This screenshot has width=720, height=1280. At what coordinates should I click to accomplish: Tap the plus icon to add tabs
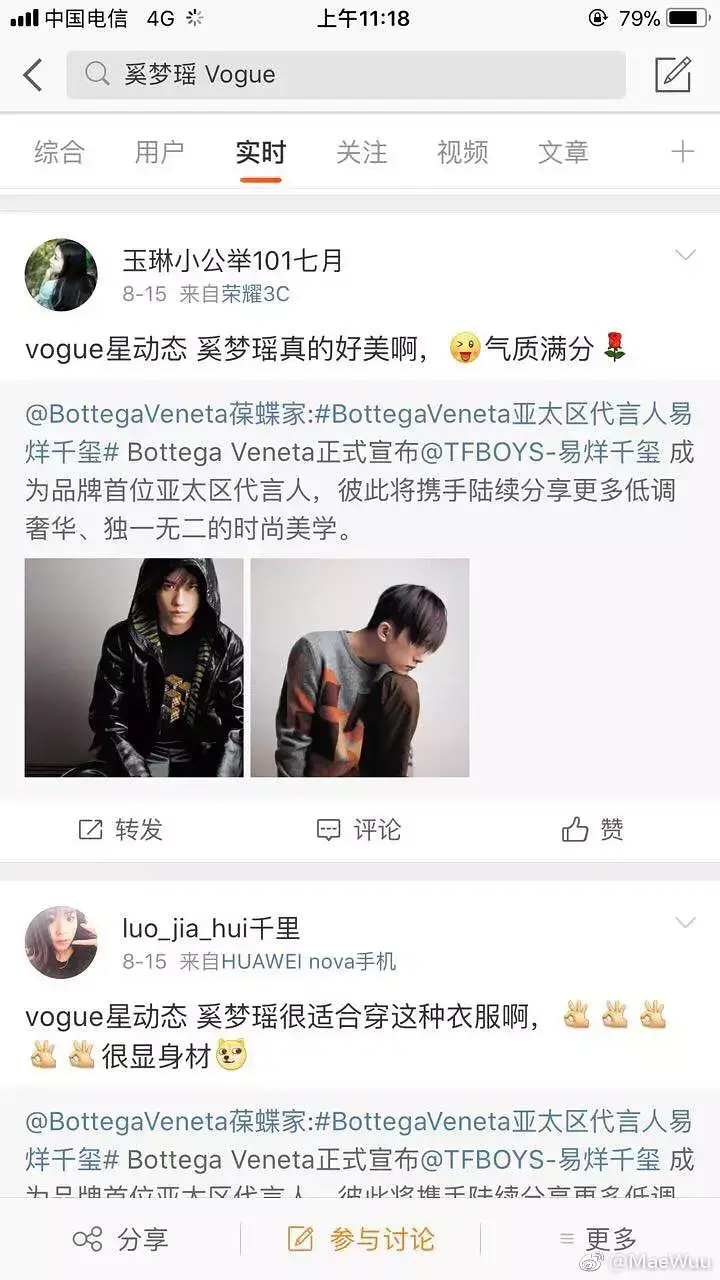pyautogui.click(x=682, y=152)
